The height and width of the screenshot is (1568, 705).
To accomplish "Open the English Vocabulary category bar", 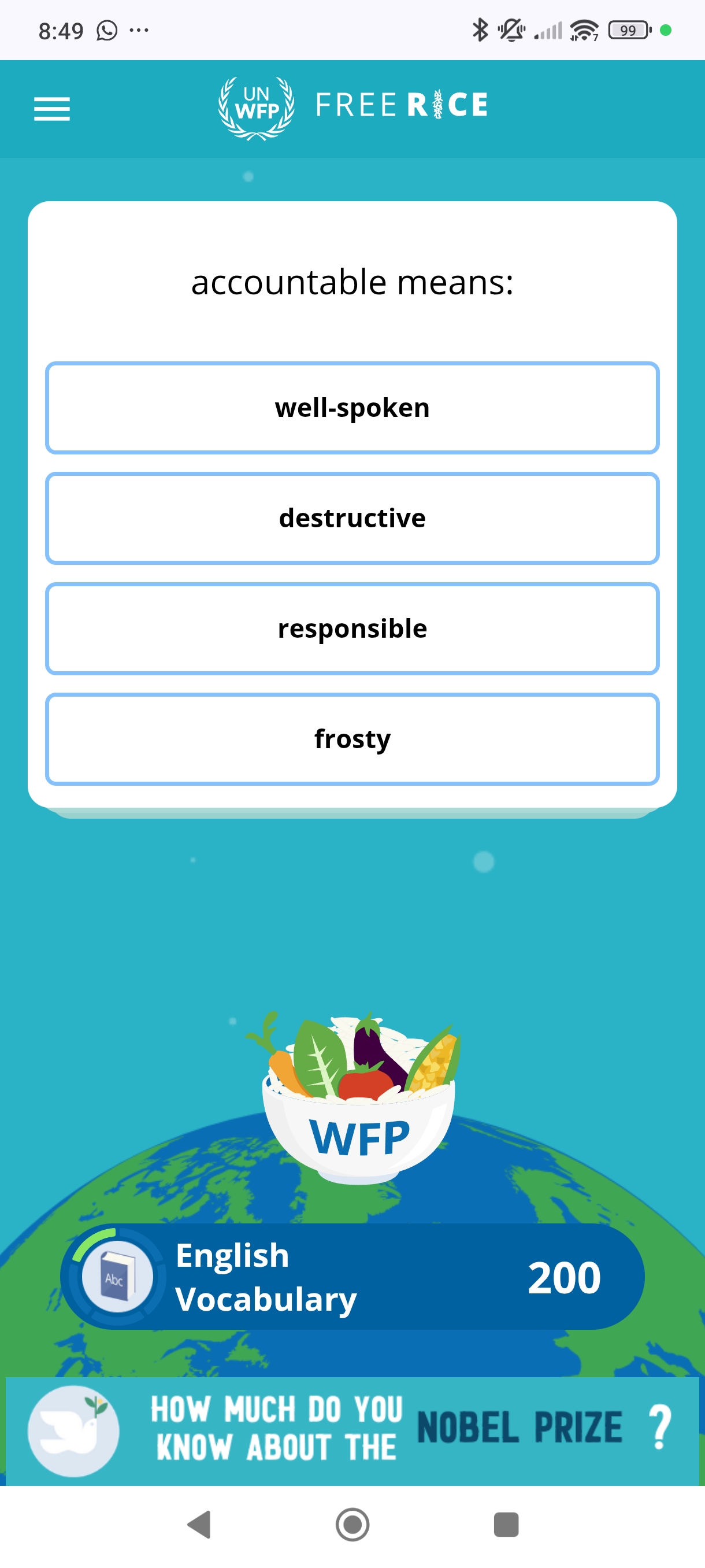I will click(352, 1277).
